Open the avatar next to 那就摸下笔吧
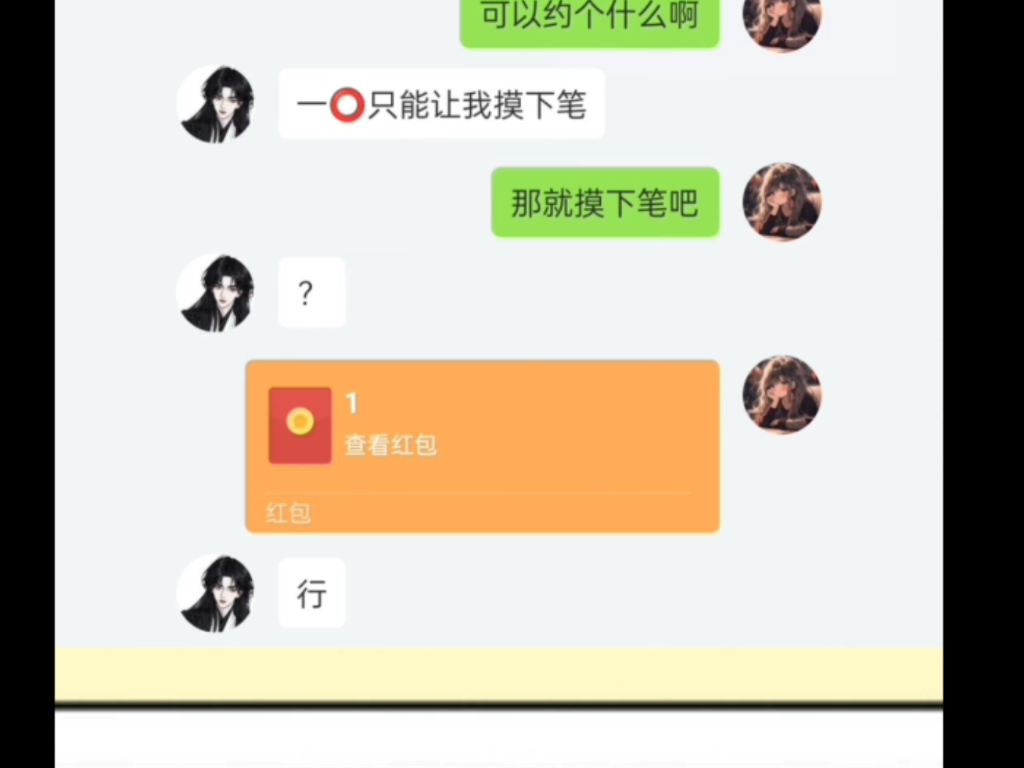The image size is (1024, 768). pyautogui.click(x=781, y=202)
